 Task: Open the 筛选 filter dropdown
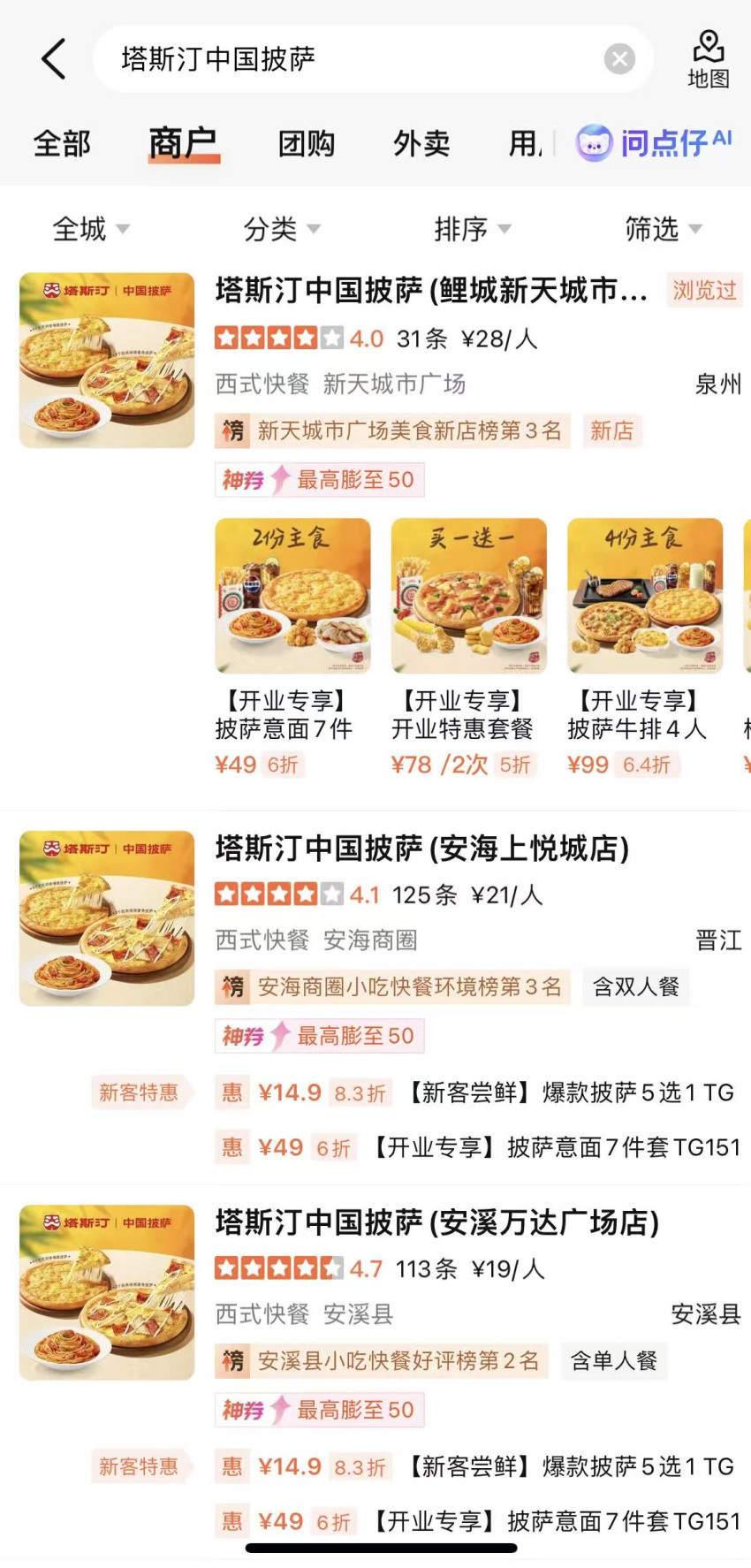coord(663,229)
